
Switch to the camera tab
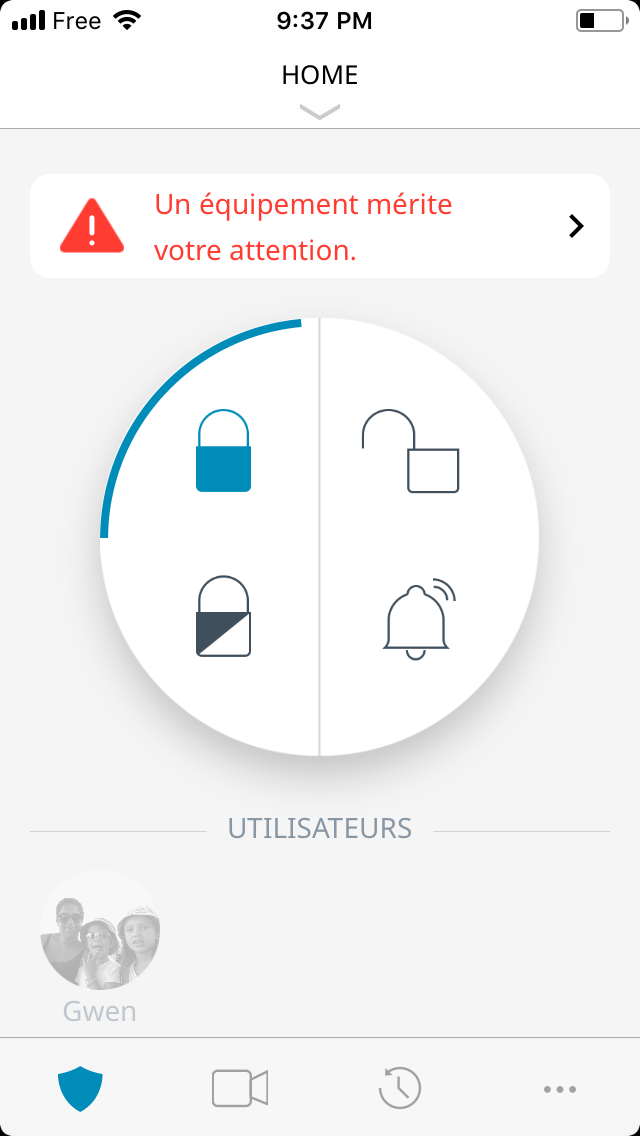[240, 1088]
